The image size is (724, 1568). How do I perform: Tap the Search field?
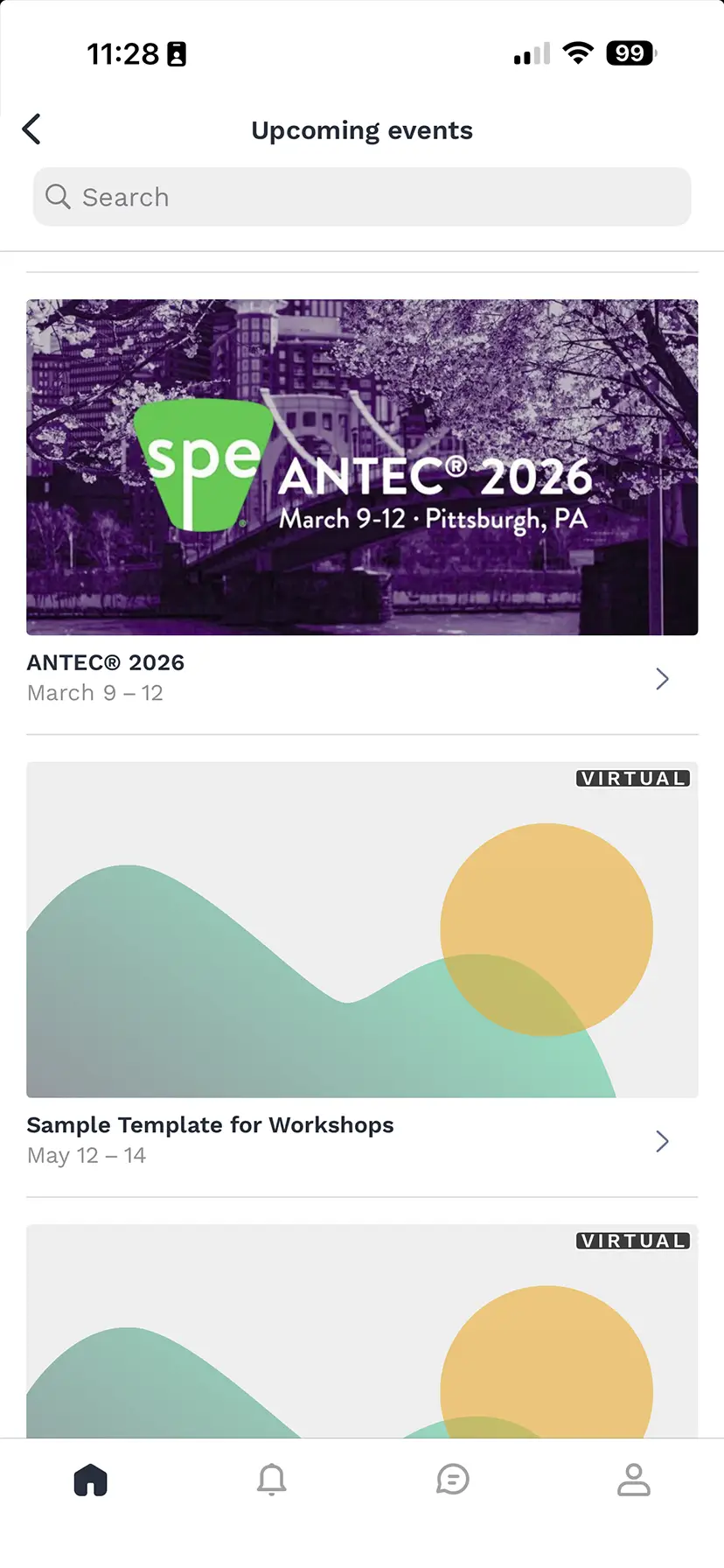[362, 197]
